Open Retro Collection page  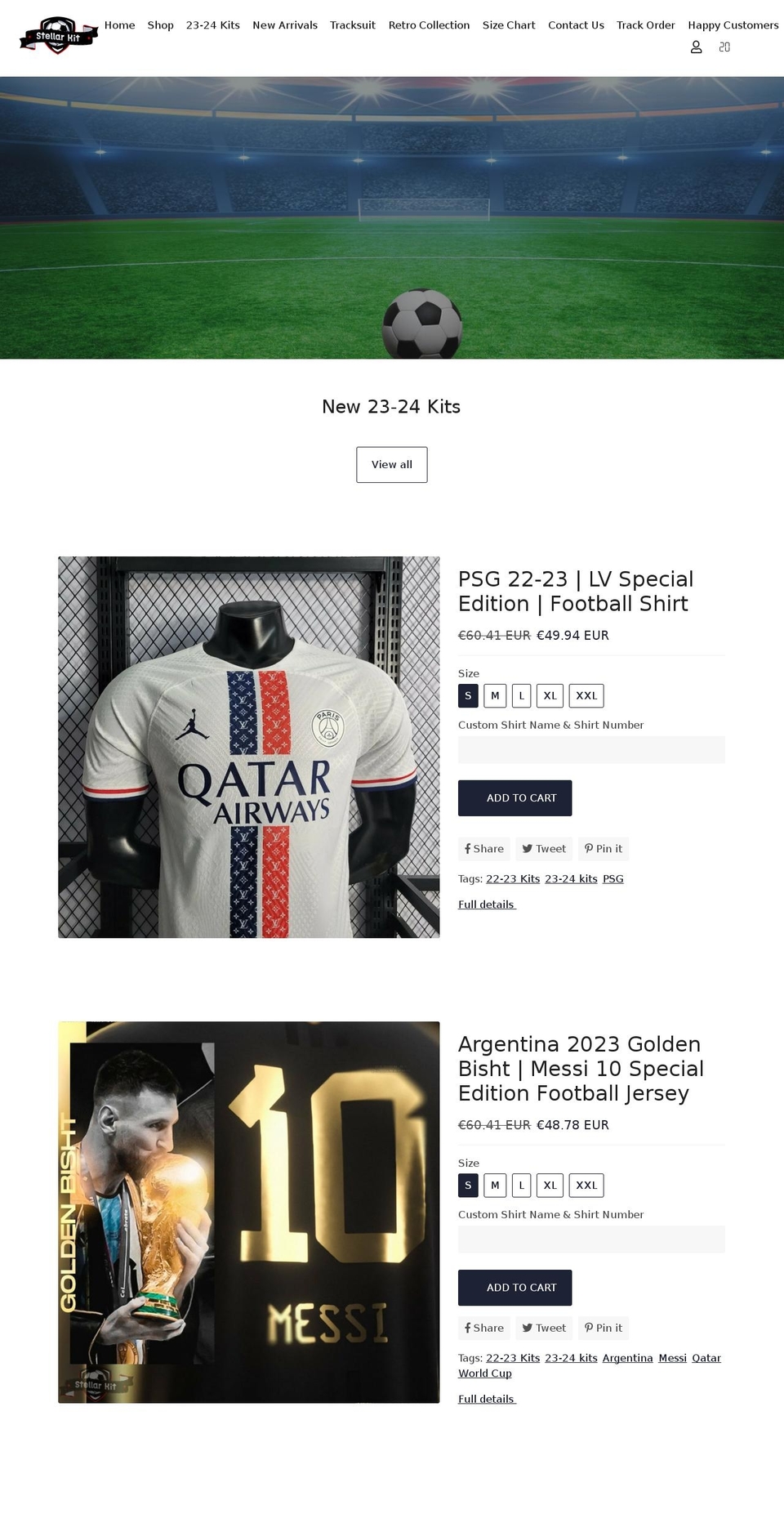click(x=429, y=25)
